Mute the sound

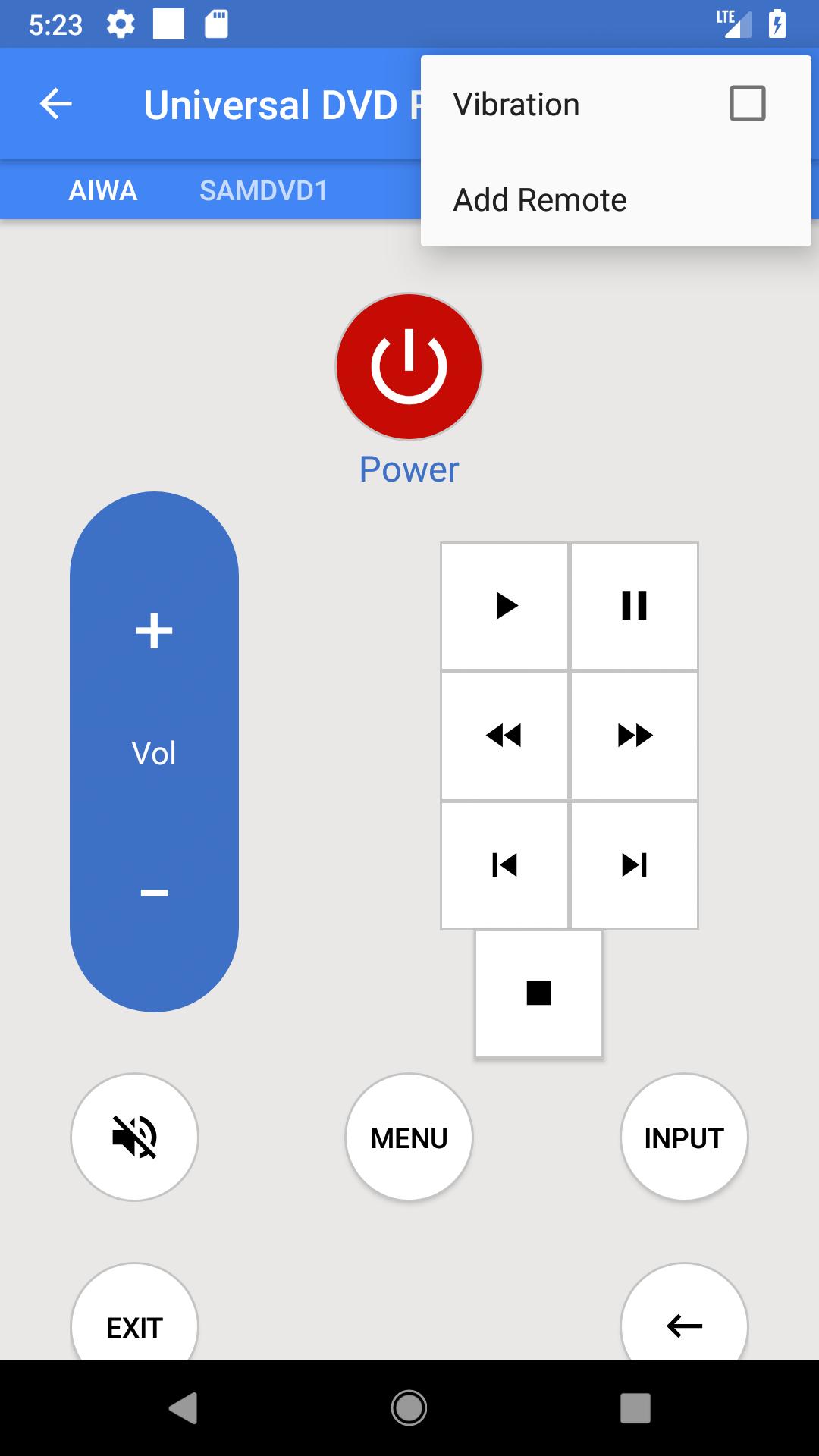(135, 1137)
